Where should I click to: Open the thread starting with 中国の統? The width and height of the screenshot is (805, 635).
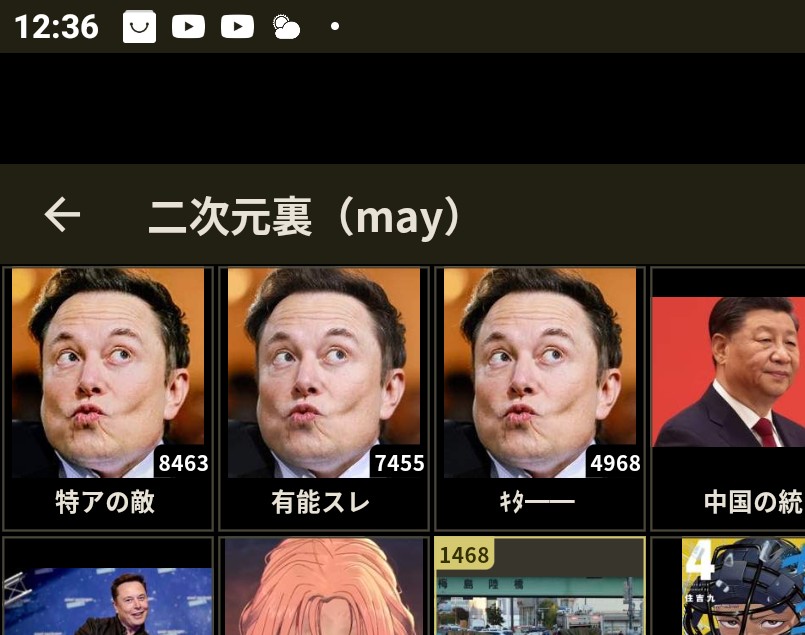point(730,398)
